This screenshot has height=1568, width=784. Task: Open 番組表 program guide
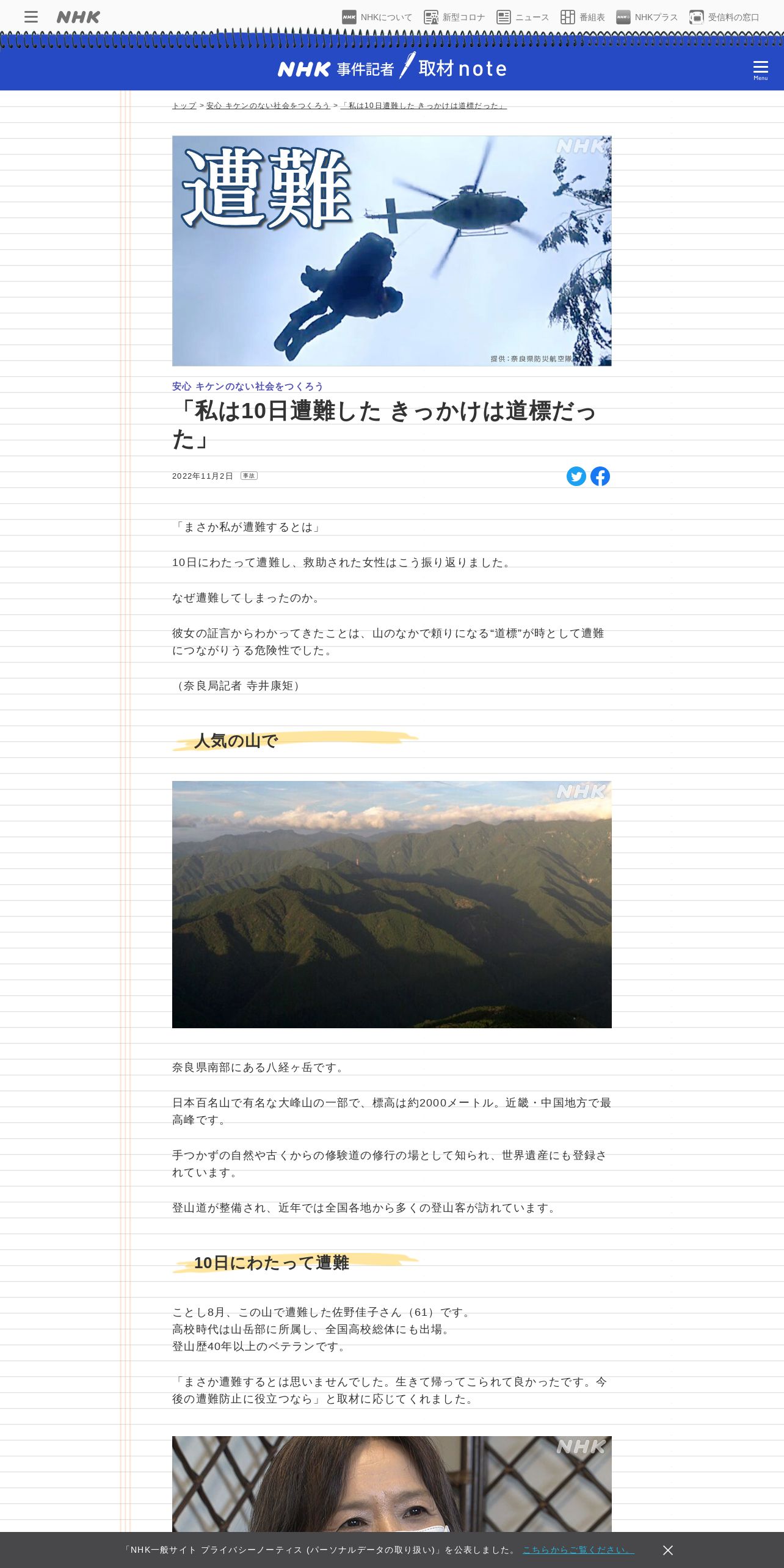[x=583, y=17]
